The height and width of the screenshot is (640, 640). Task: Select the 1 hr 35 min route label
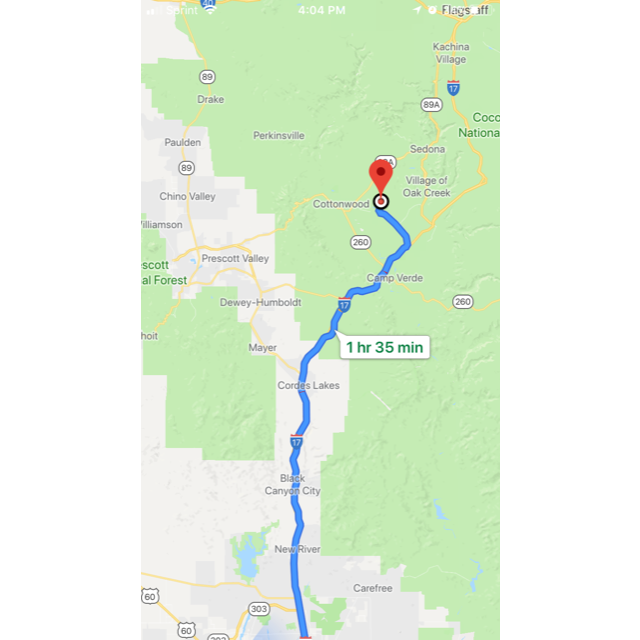click(x=385, y=348)
